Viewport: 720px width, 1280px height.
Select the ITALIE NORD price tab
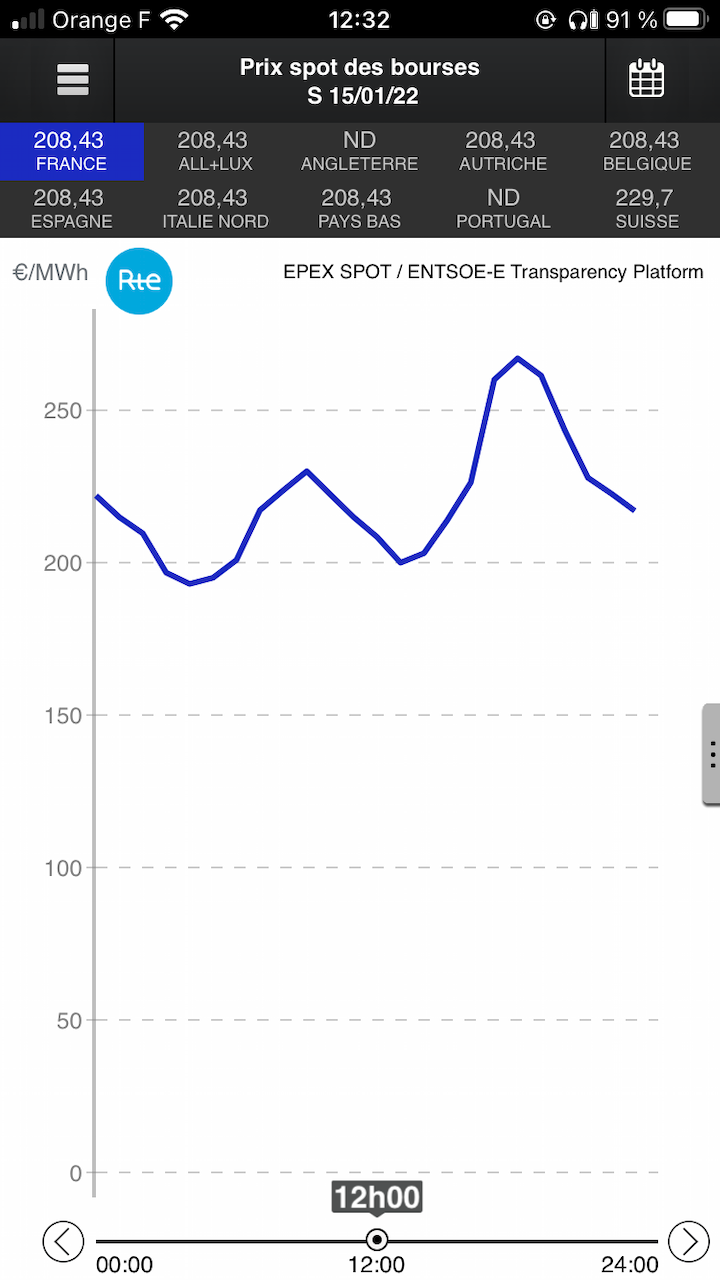point(214,209)
